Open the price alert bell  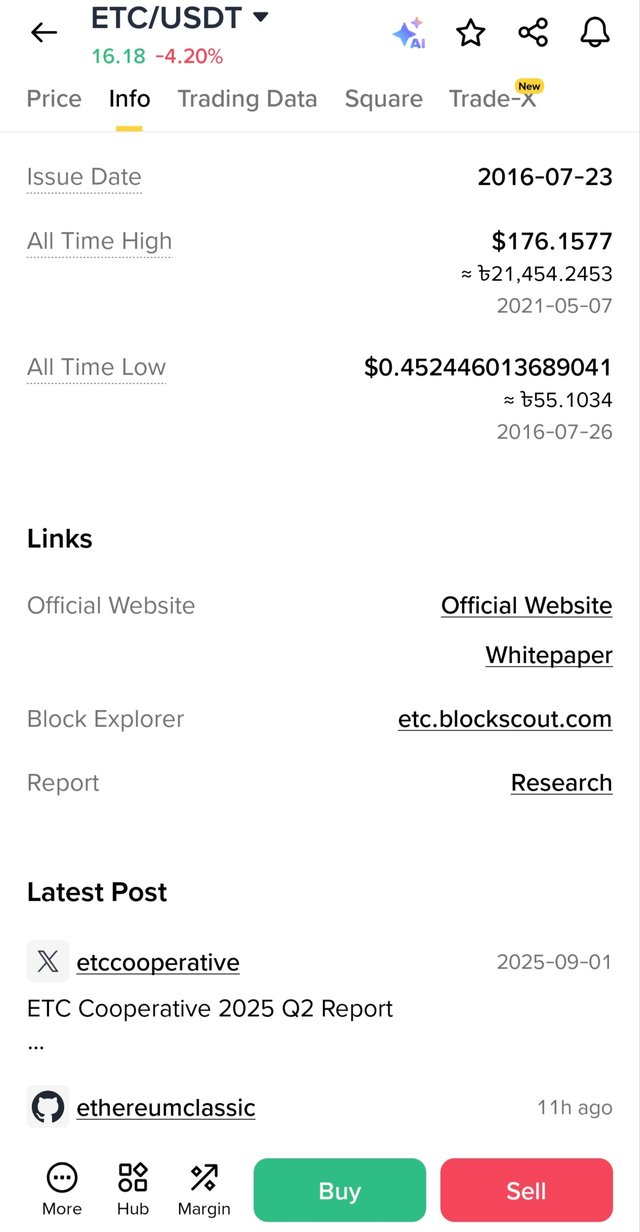pos(595,33)
